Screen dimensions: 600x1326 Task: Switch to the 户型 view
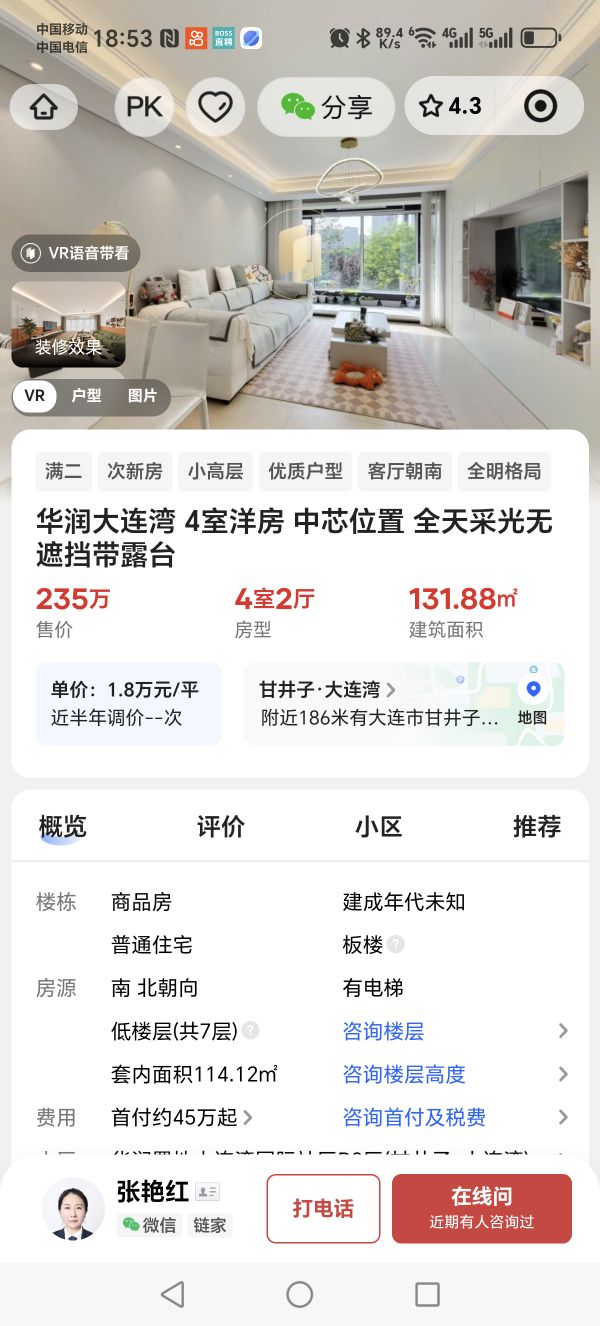(86, 396)
